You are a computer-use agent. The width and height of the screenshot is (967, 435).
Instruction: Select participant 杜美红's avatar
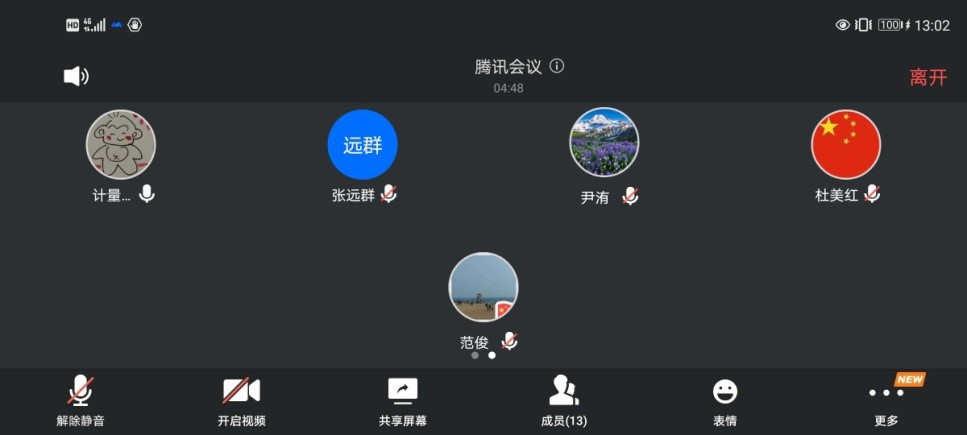(846, 144)
